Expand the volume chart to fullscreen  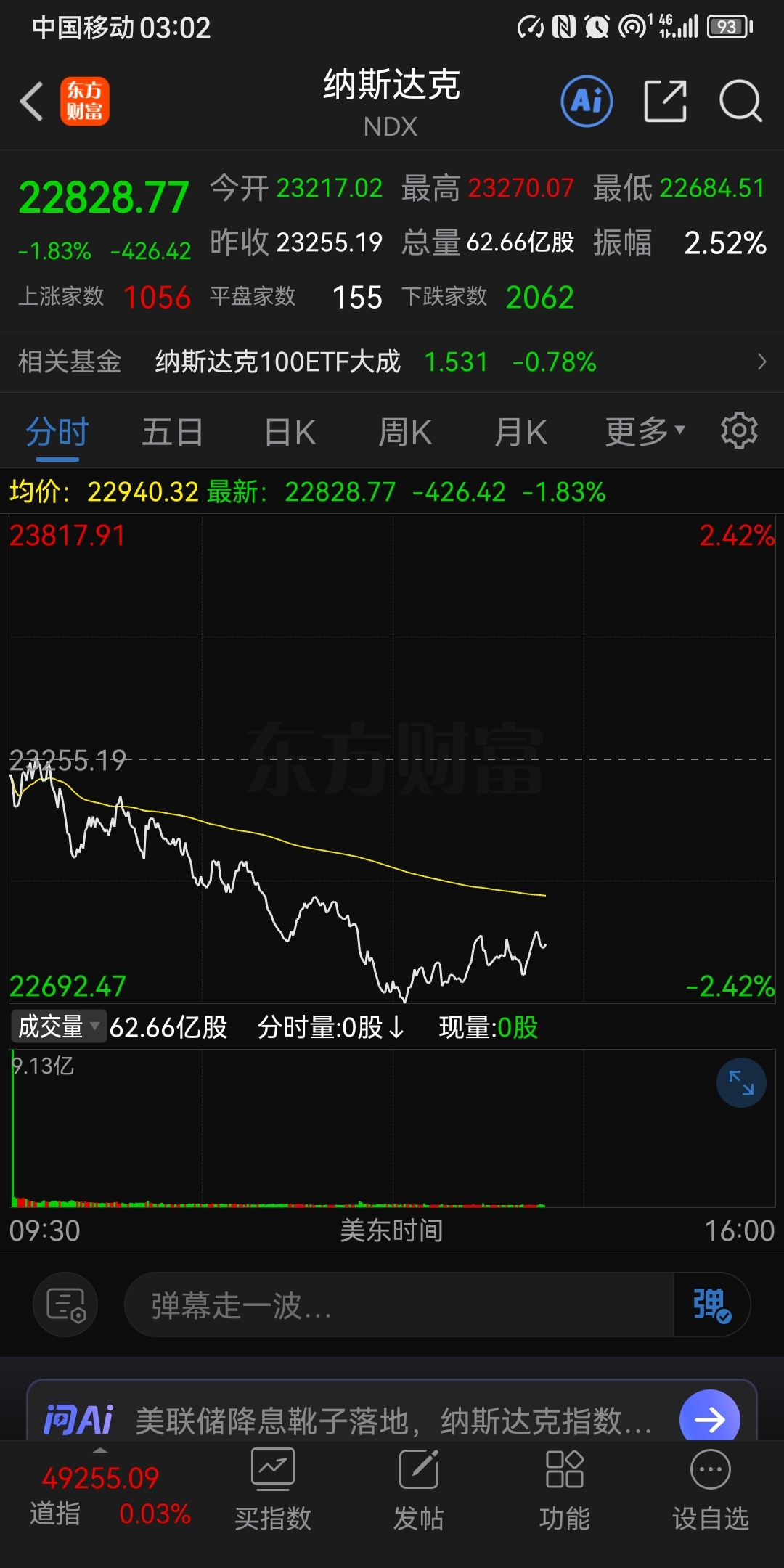[740, 1082]
